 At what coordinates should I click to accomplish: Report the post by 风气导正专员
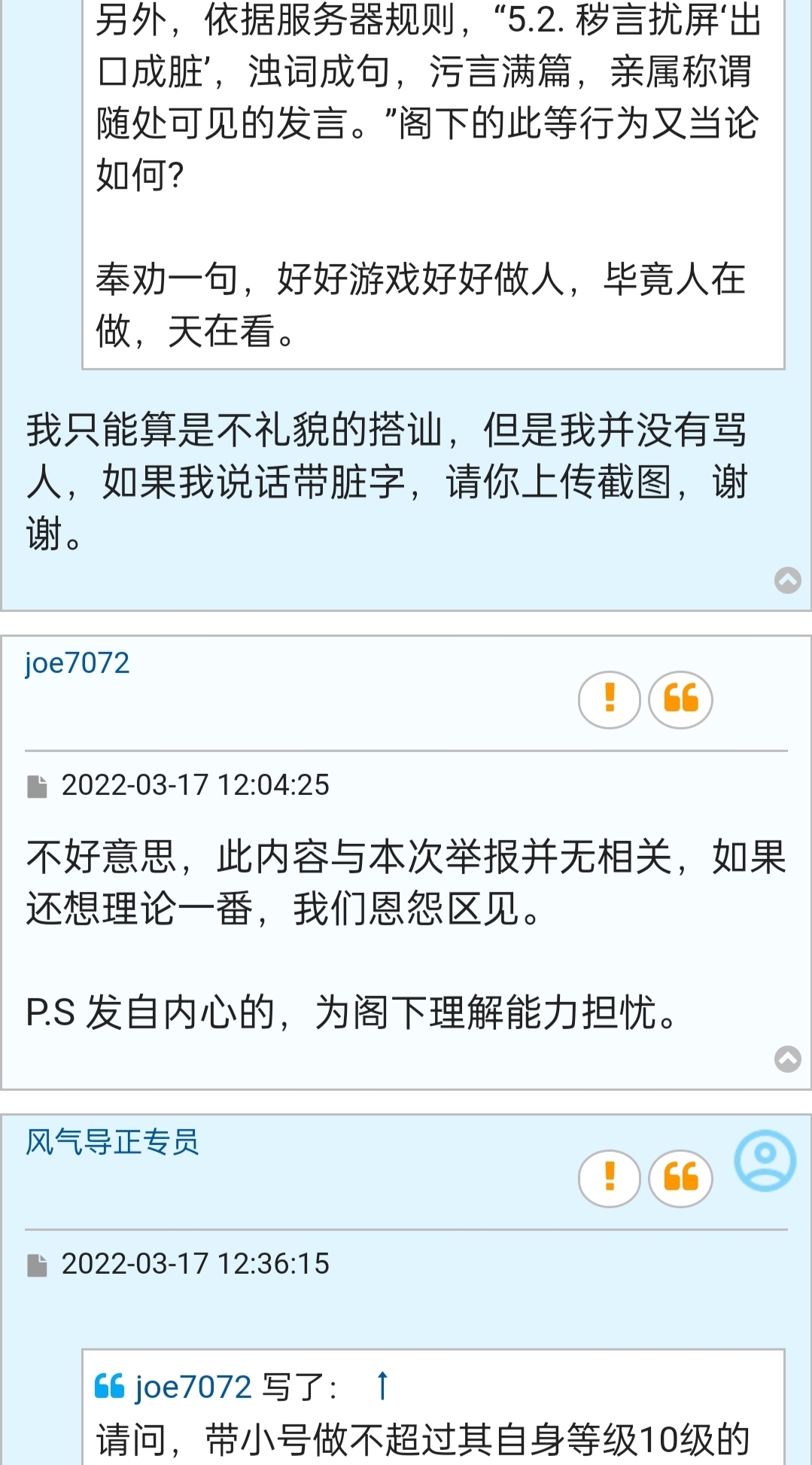(x=609, y=1178)
